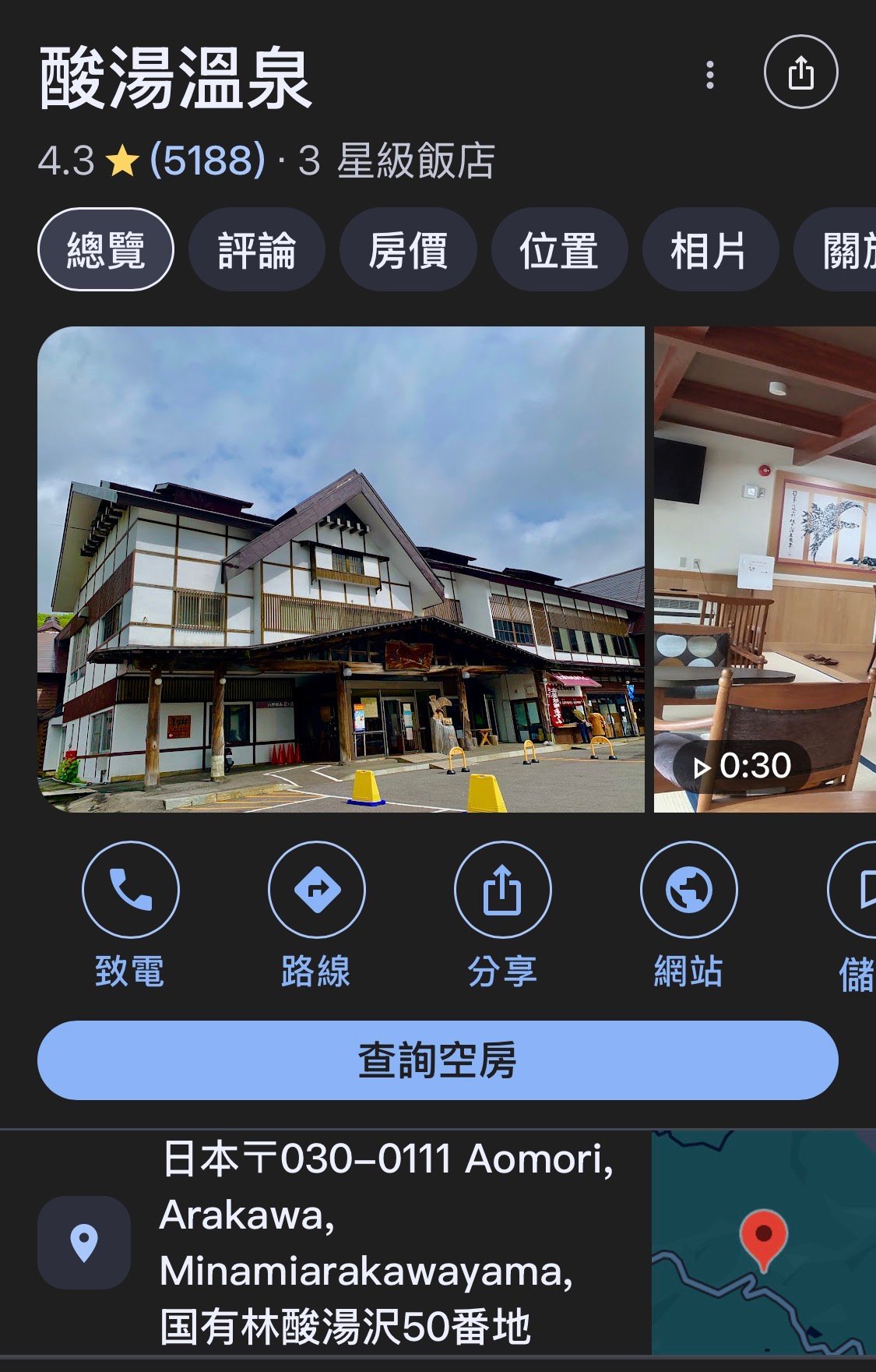Select the 總覽 overview tab
This screenshot has width=876, height=1372.
[x=106, y=250]
